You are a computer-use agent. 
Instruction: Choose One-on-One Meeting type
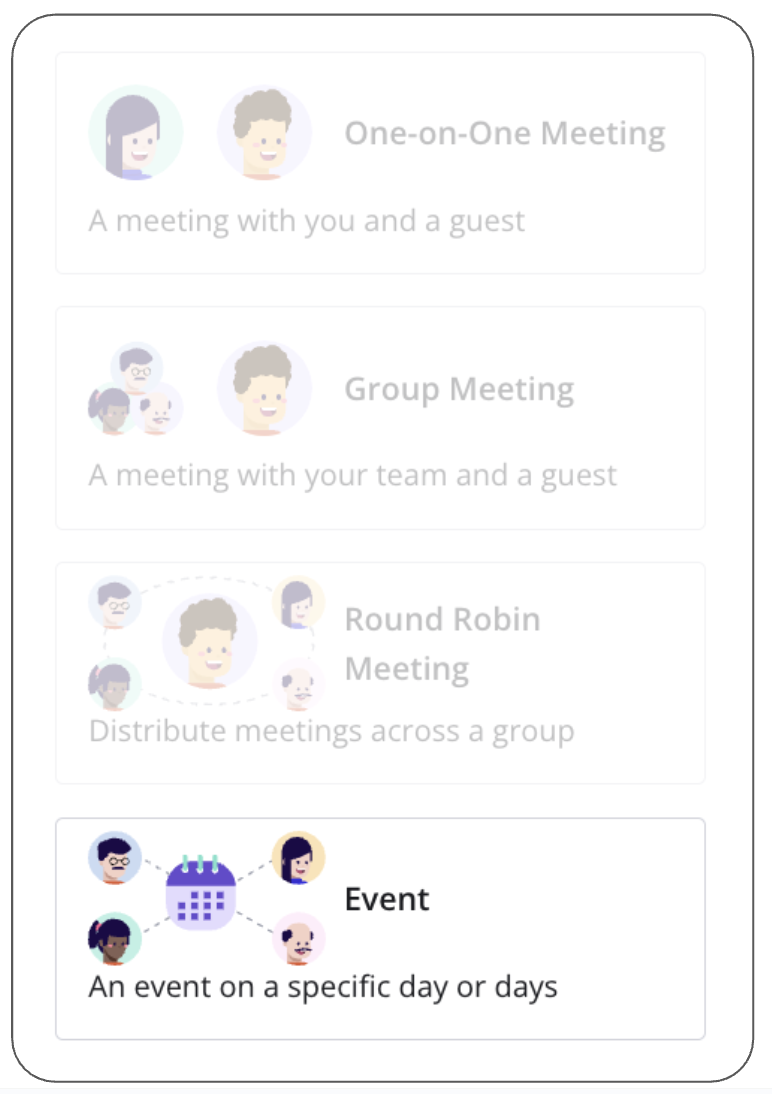pyautogui.click(x=380, y=163)
